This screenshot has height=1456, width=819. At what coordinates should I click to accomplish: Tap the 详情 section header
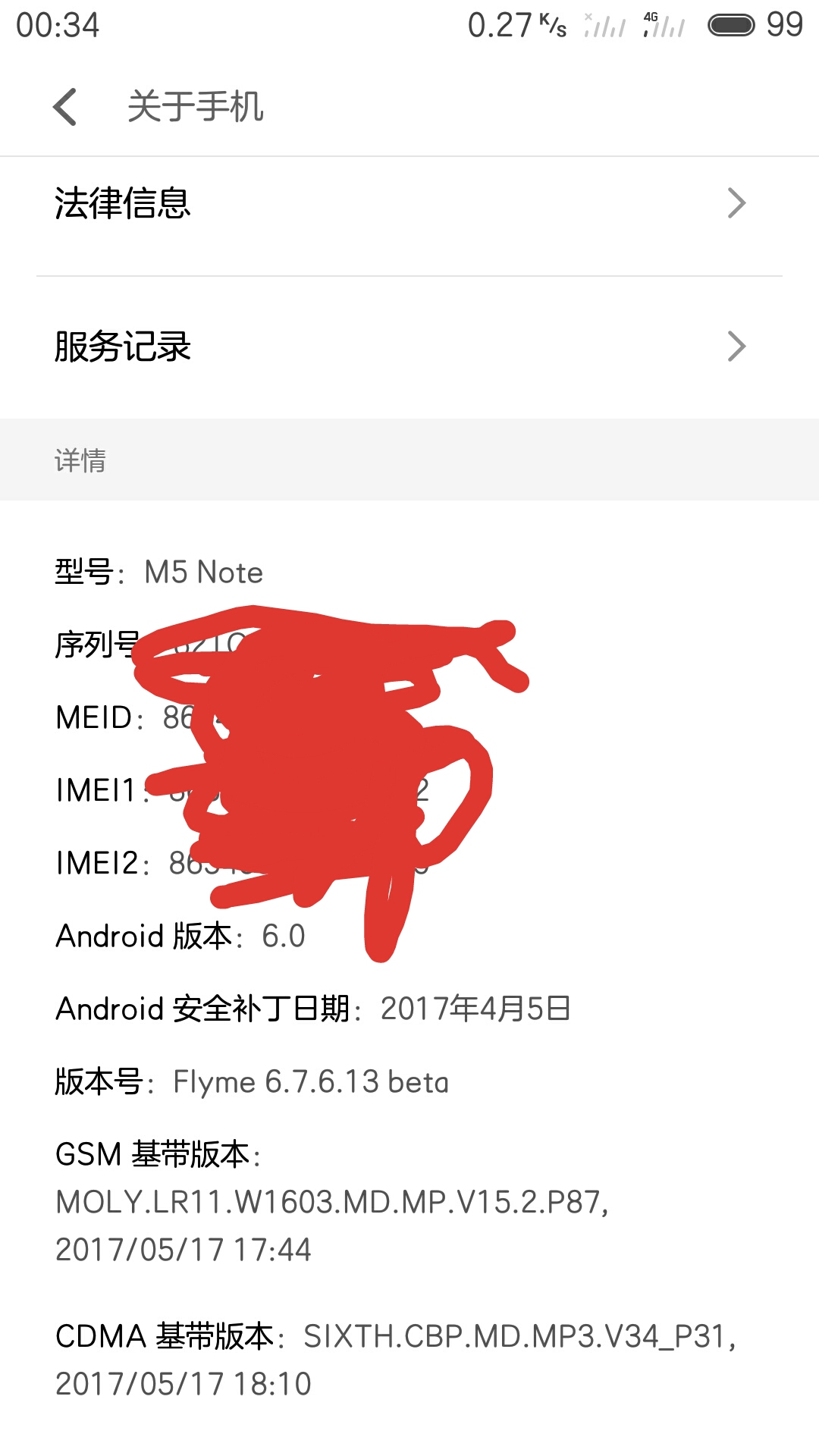pos(78,458)
